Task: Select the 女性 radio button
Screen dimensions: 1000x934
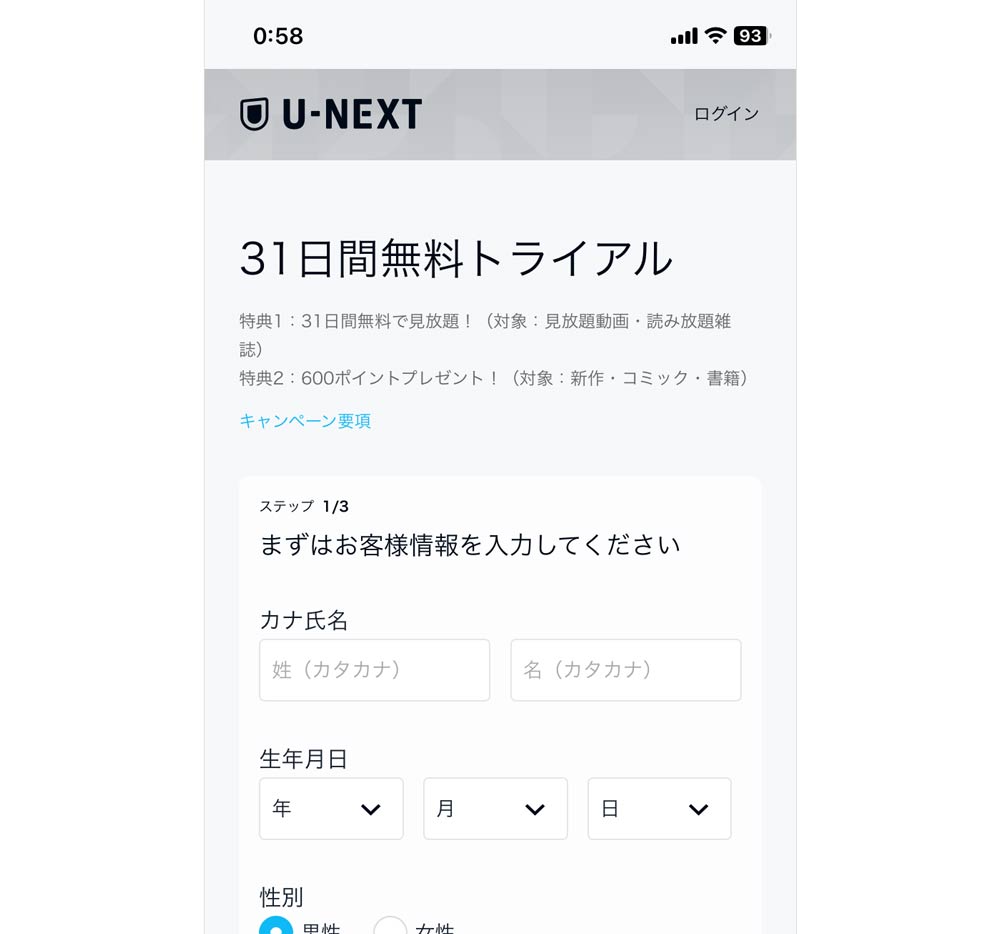Action: pos(391,926)
